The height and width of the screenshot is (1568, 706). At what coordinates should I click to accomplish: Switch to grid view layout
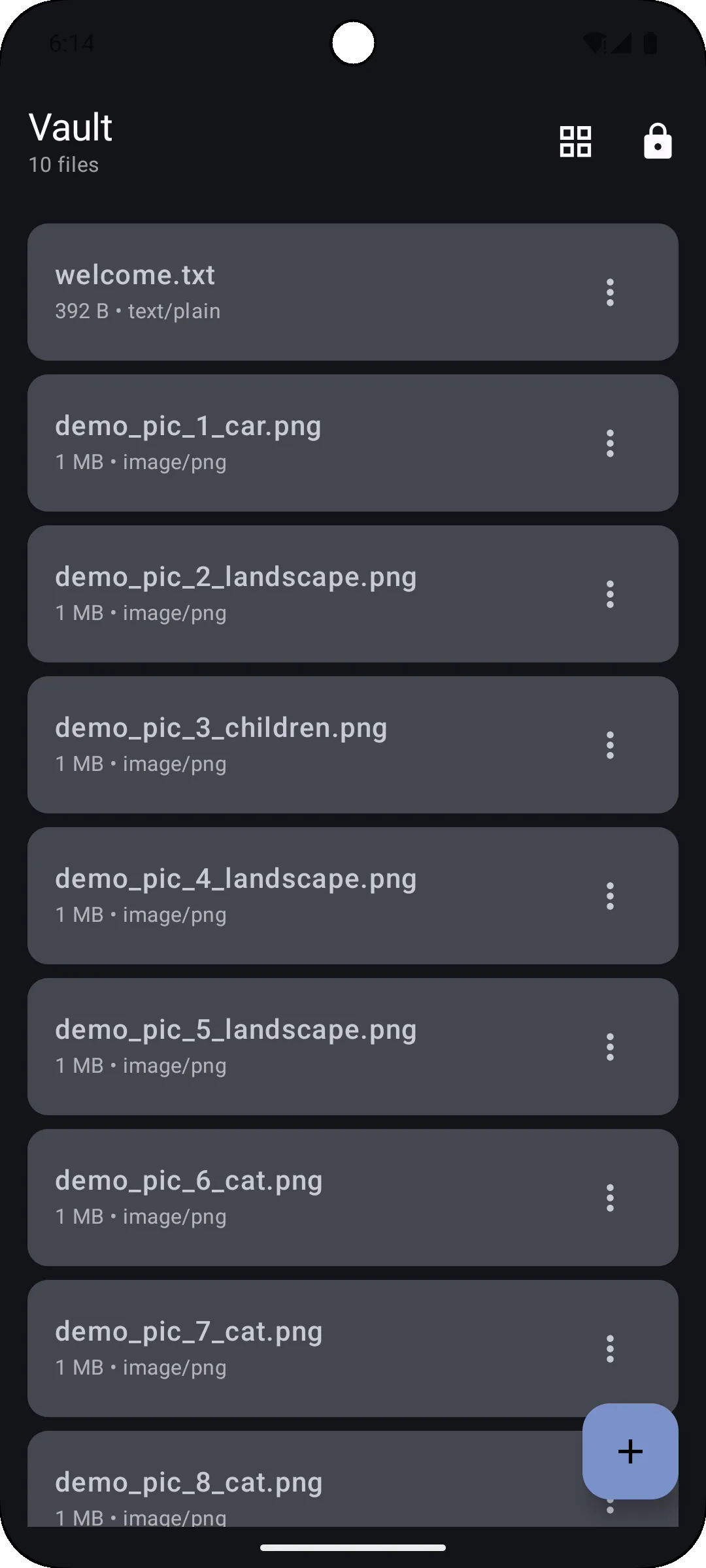(575, 142)
